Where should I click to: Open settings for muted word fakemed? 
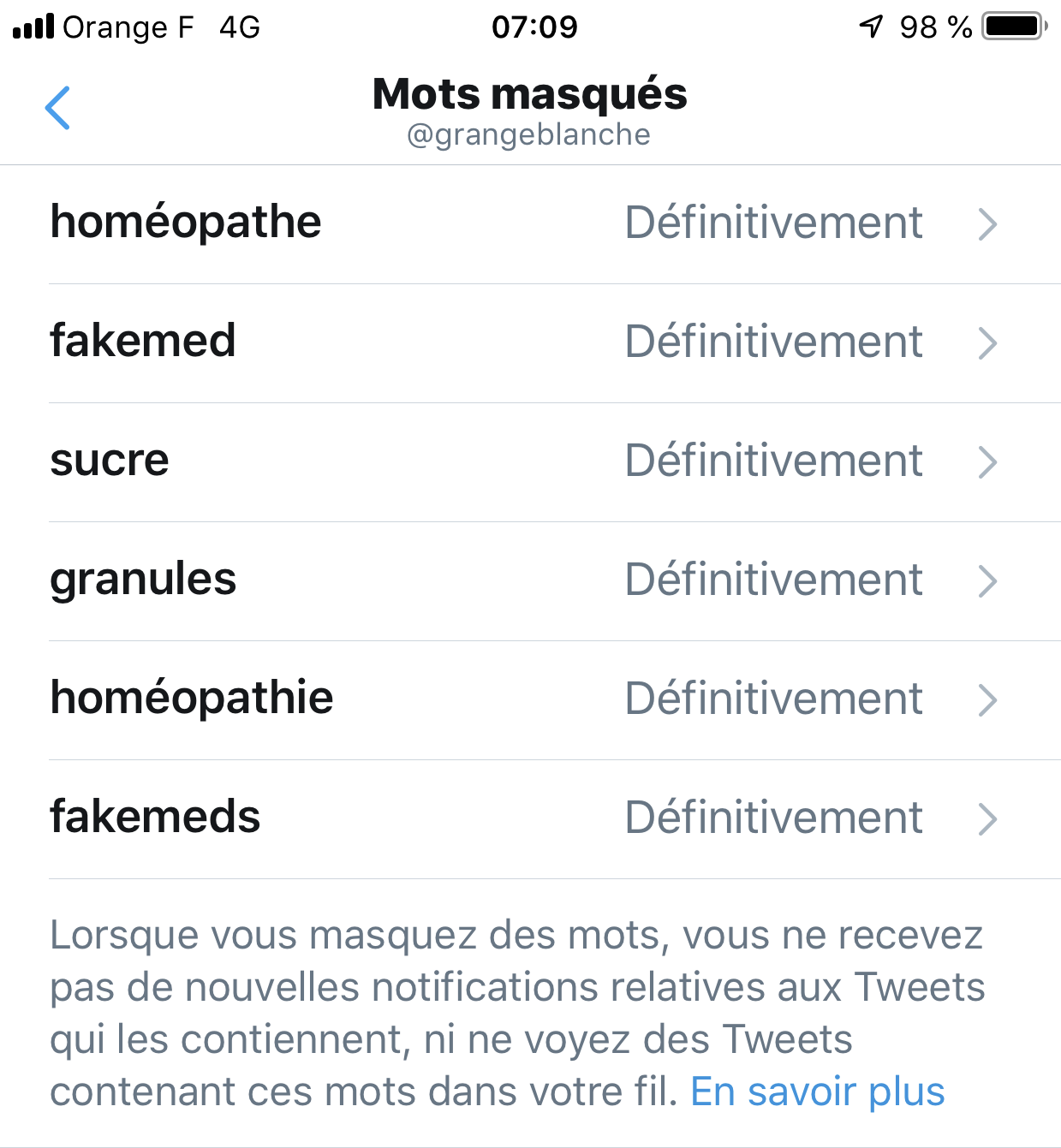[x=529, y=342]
